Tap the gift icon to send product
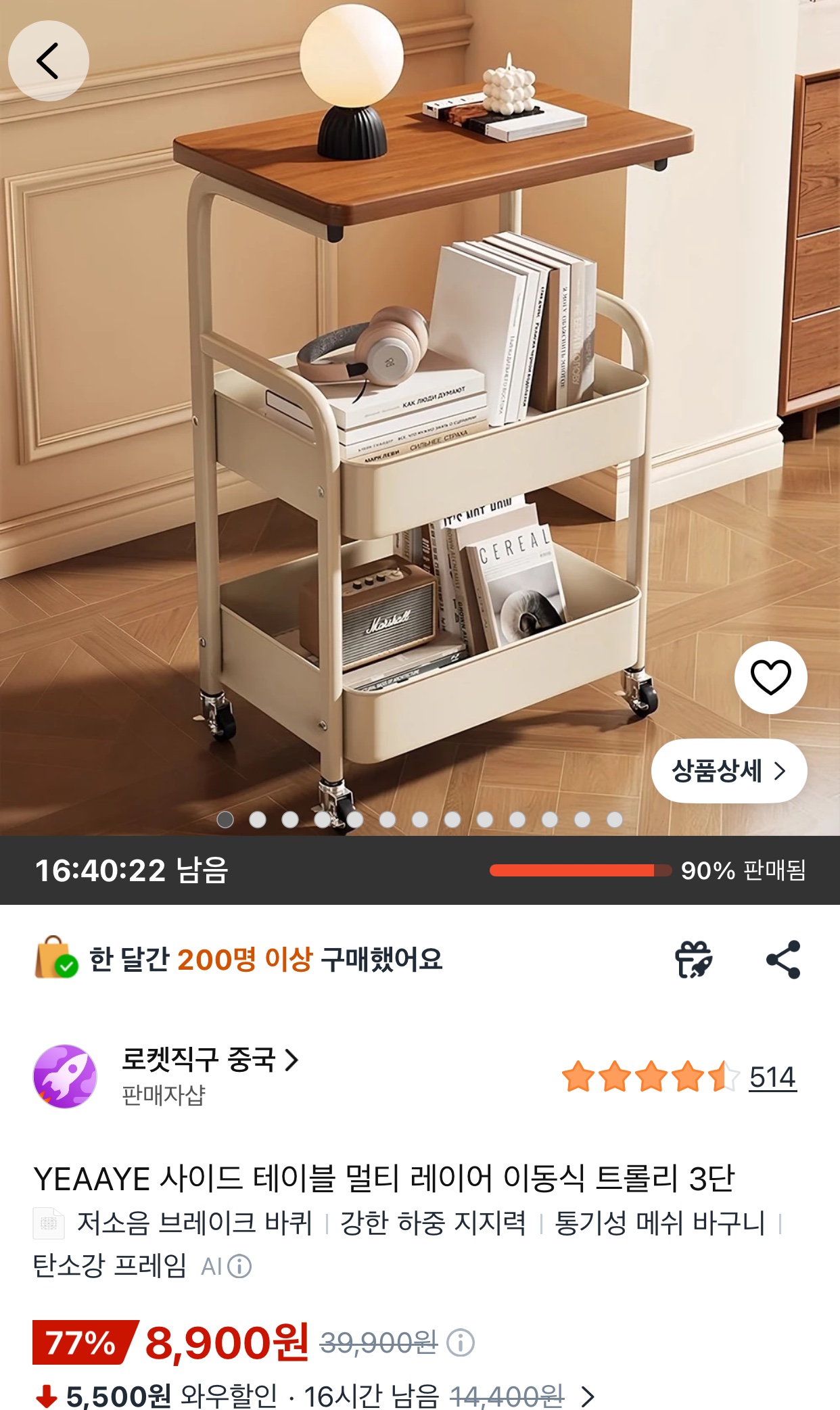 click(x=693, y=959)
